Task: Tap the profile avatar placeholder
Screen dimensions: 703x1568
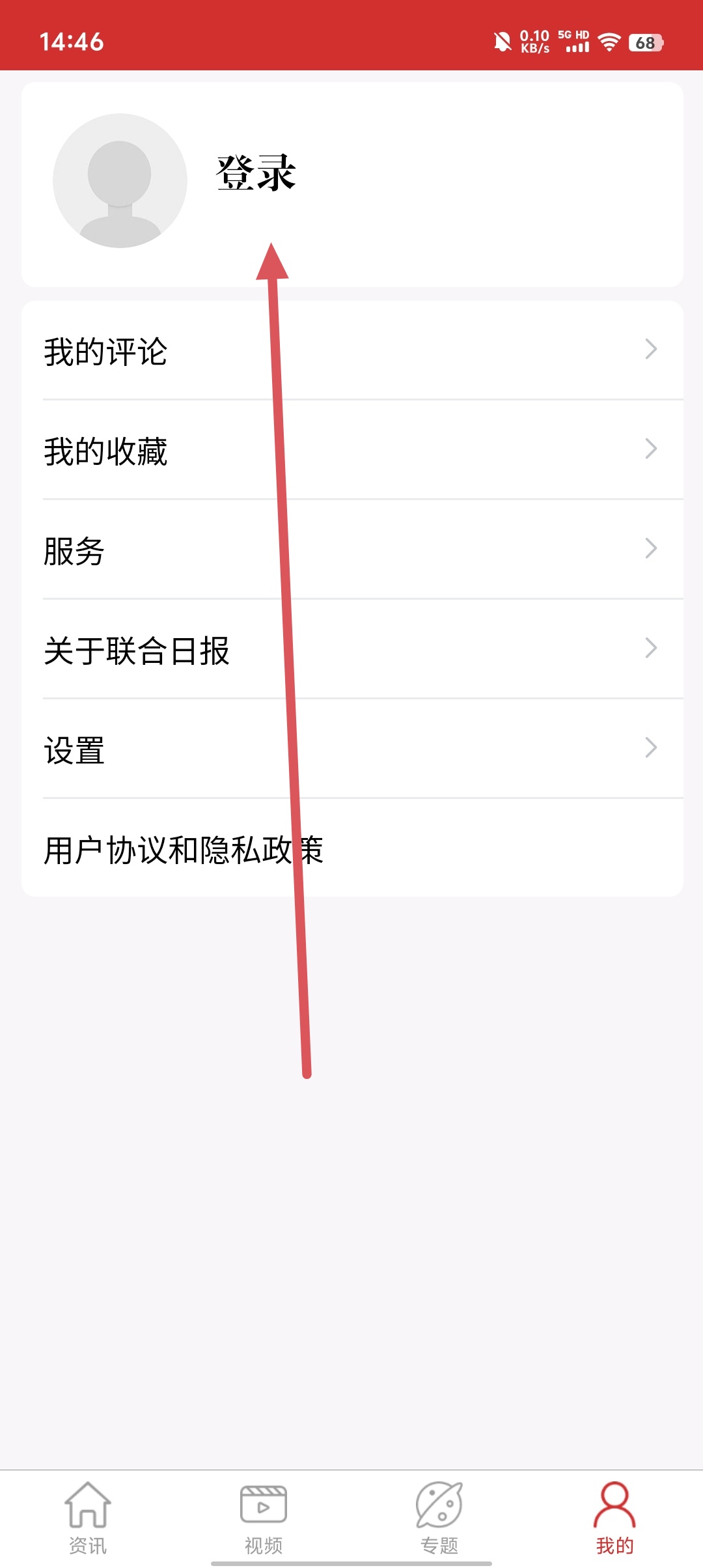Action: point(120,181)
